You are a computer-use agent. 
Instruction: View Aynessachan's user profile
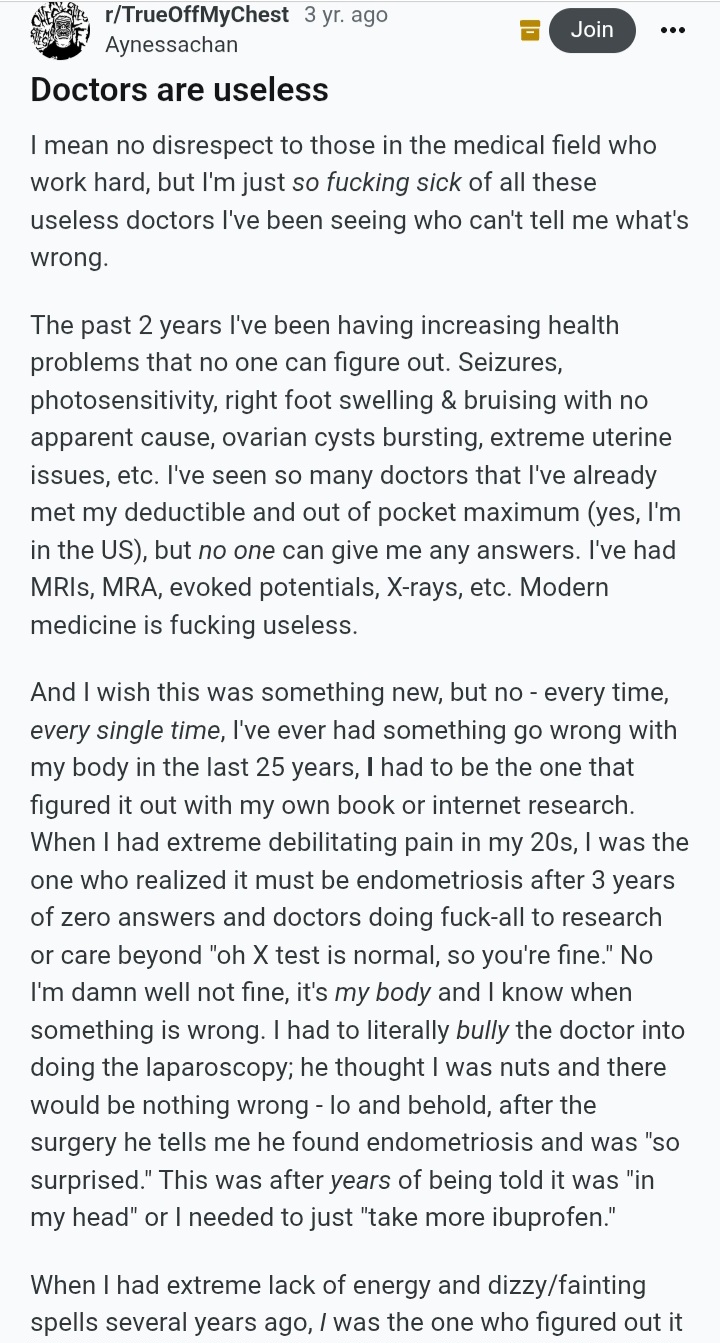tap(172, 44)
